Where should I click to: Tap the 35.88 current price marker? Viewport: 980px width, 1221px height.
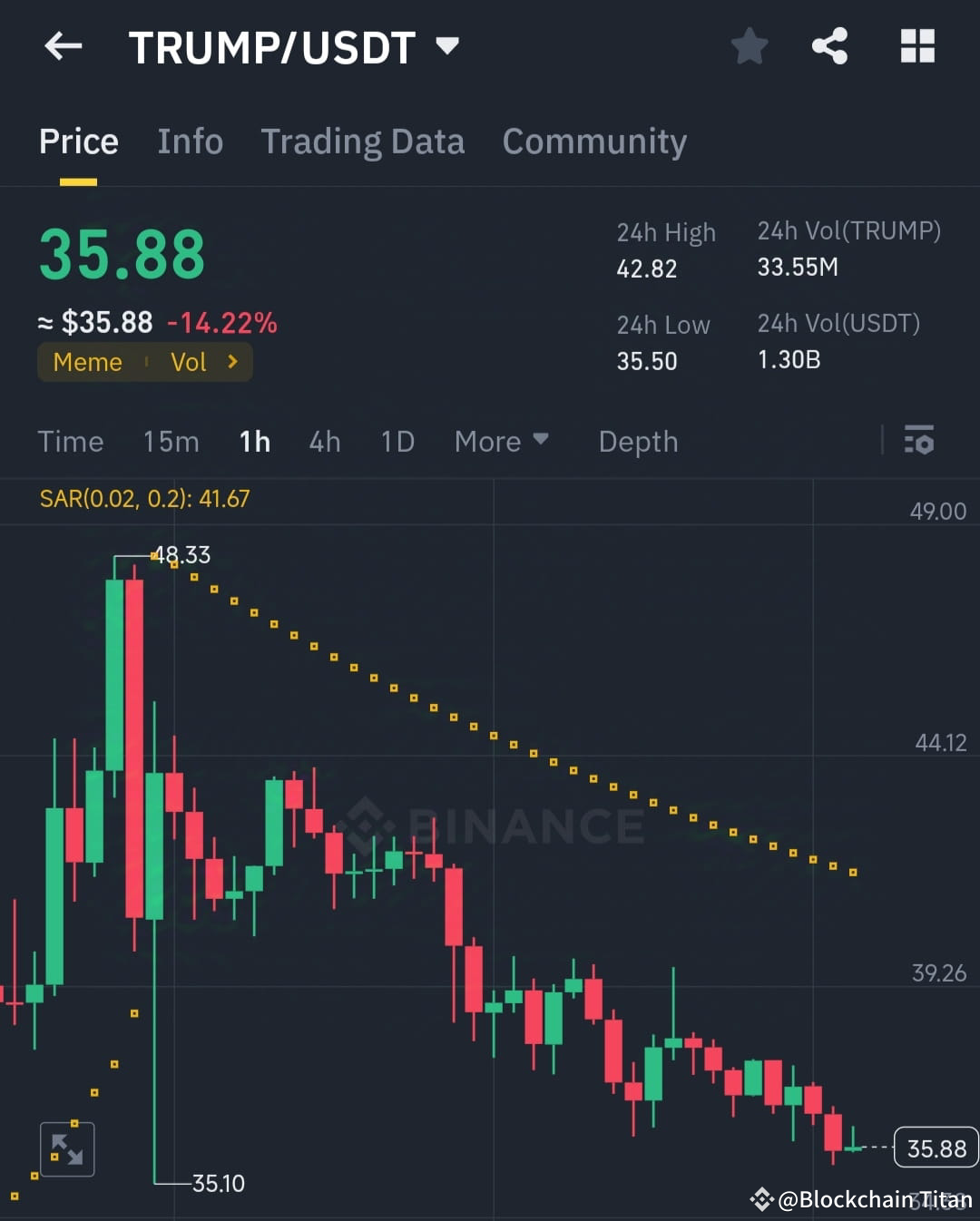[936, 1147]
